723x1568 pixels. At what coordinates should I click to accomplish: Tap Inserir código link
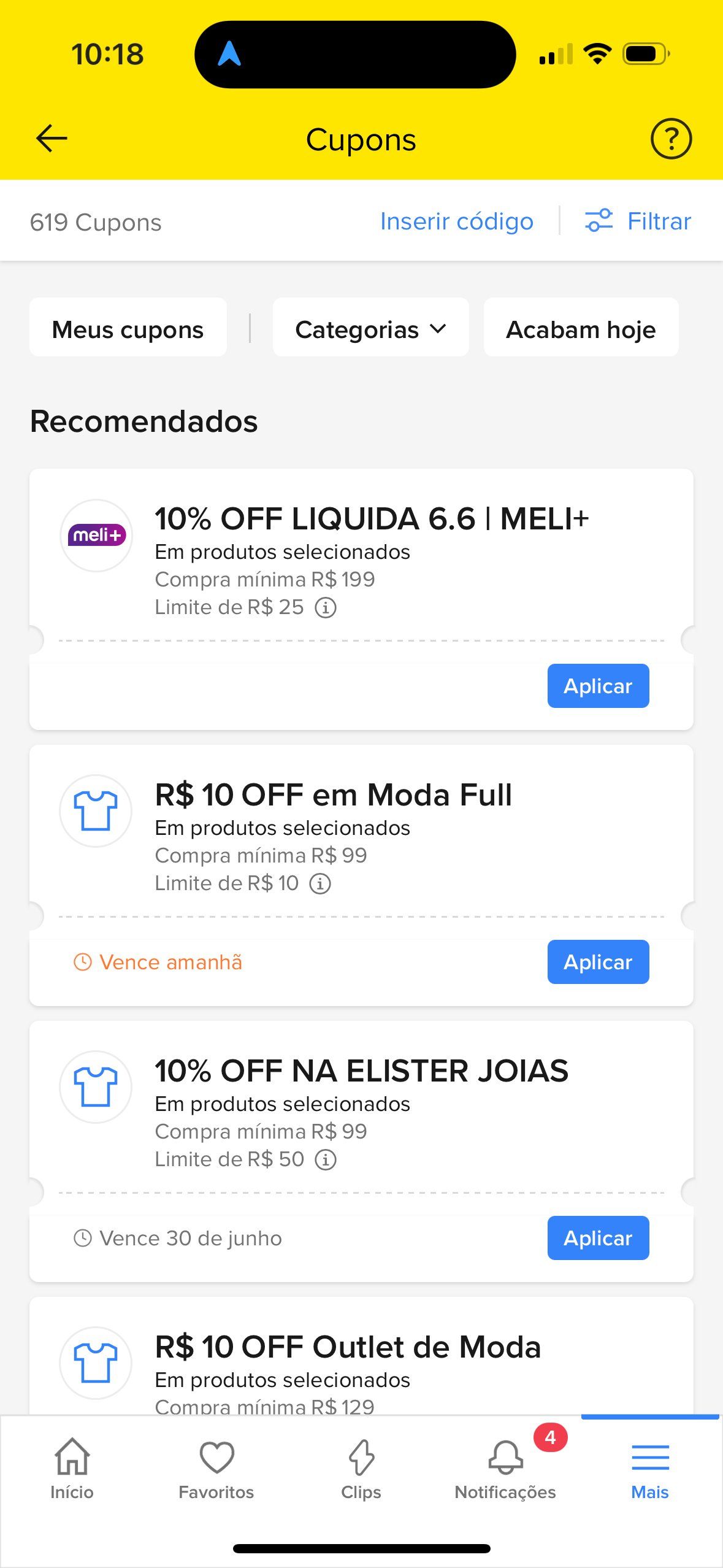(x=457, y=221)
